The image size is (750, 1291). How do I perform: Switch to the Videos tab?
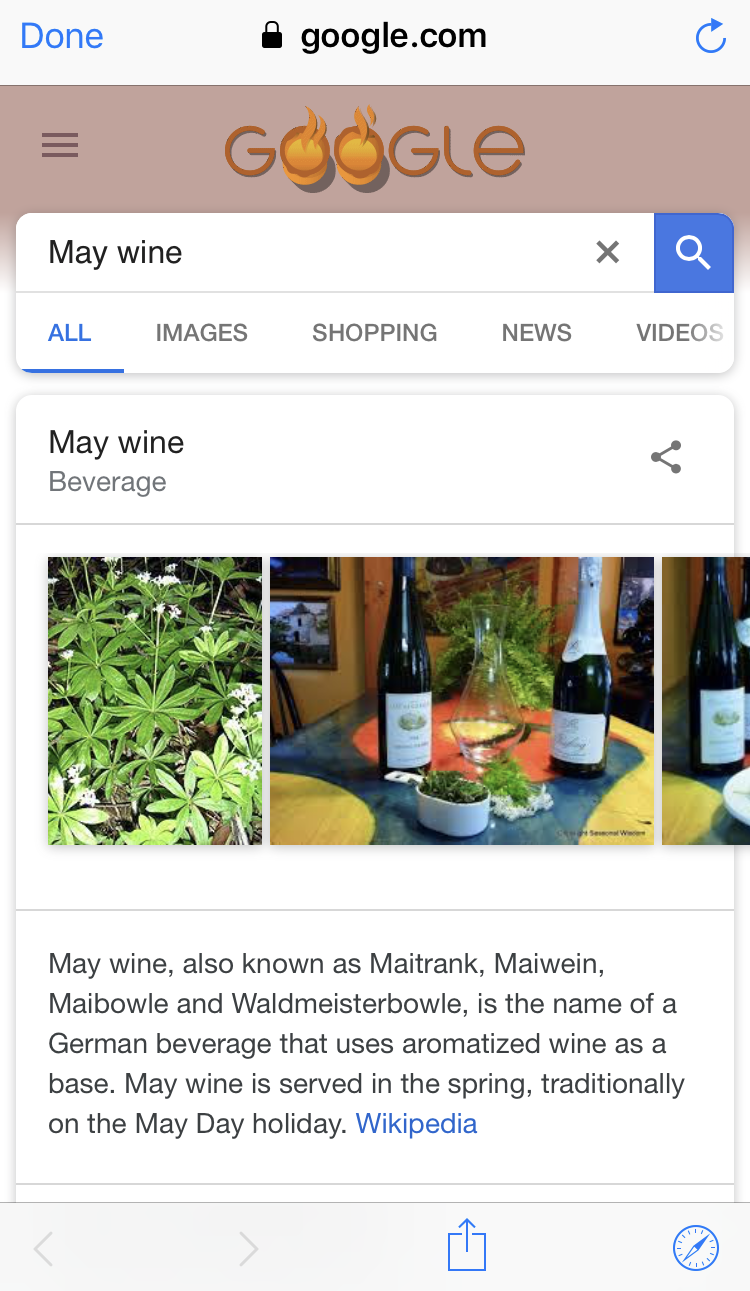coord(679,333)
